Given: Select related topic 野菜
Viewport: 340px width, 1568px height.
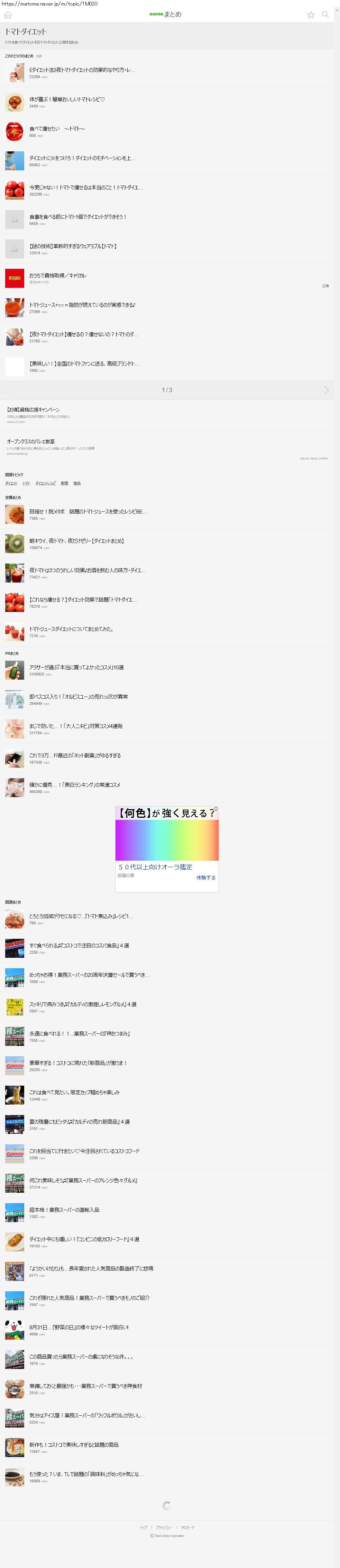Looking at the screenshot, I should (65, 483).
